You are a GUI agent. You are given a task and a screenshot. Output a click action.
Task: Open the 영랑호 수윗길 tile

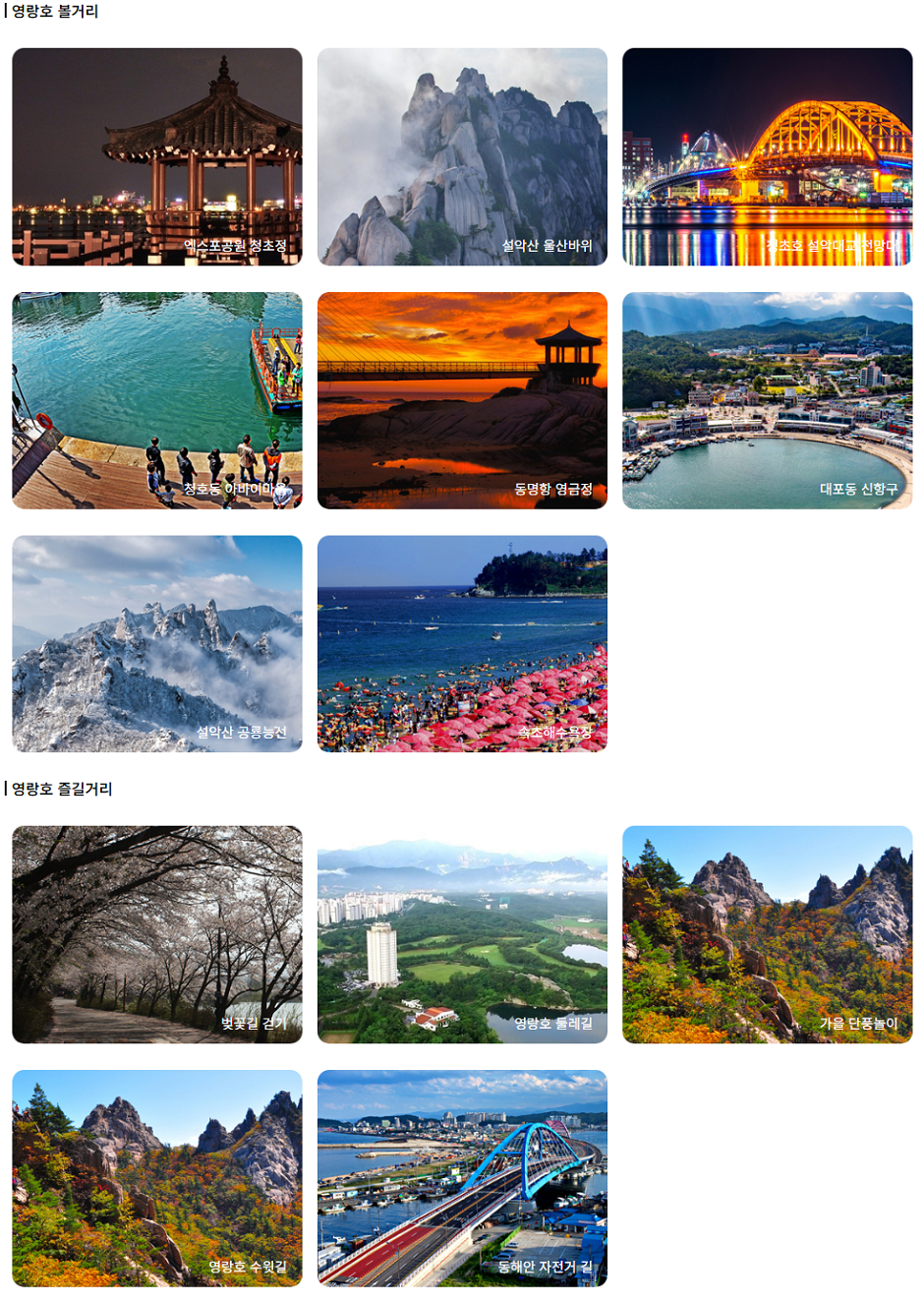pyautogui.click(x=157, y=1178)
